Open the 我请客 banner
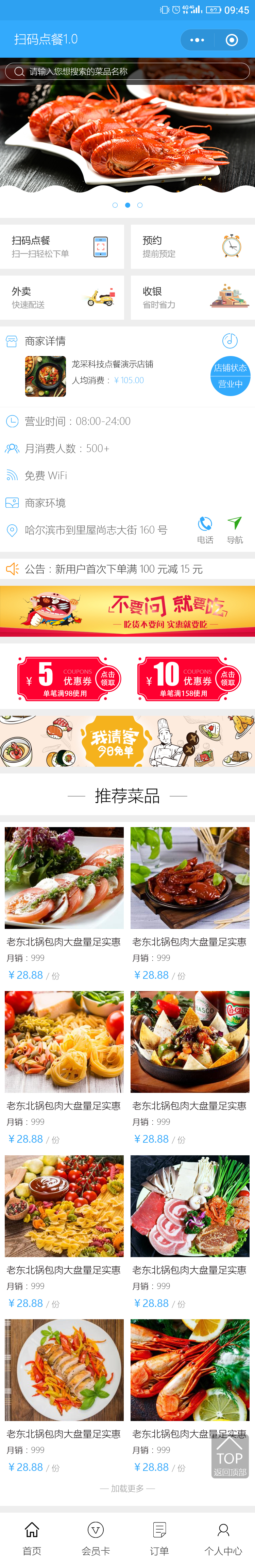 pyautogui.click(x=128, y=741)
